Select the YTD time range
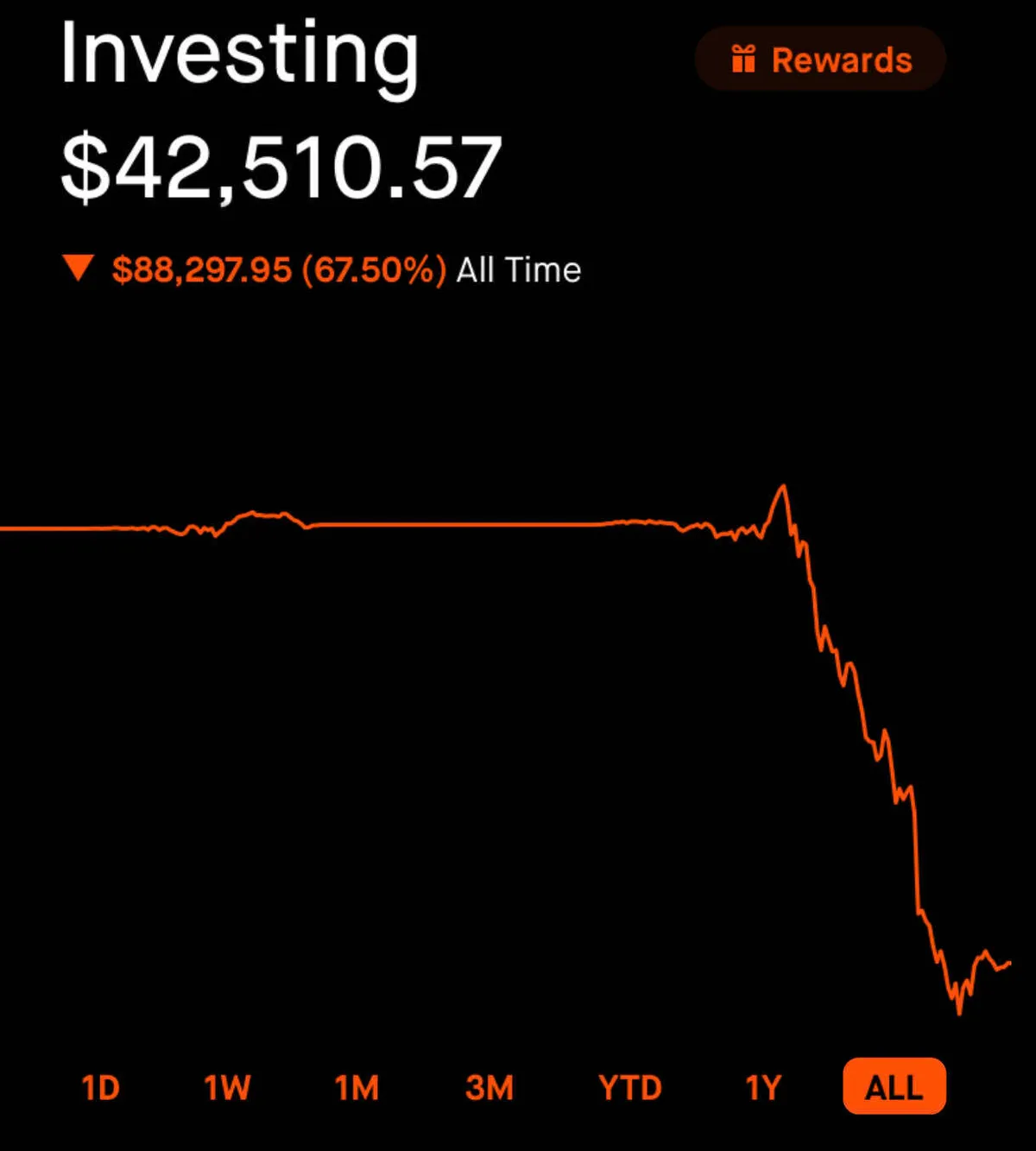 point(629,1087)
